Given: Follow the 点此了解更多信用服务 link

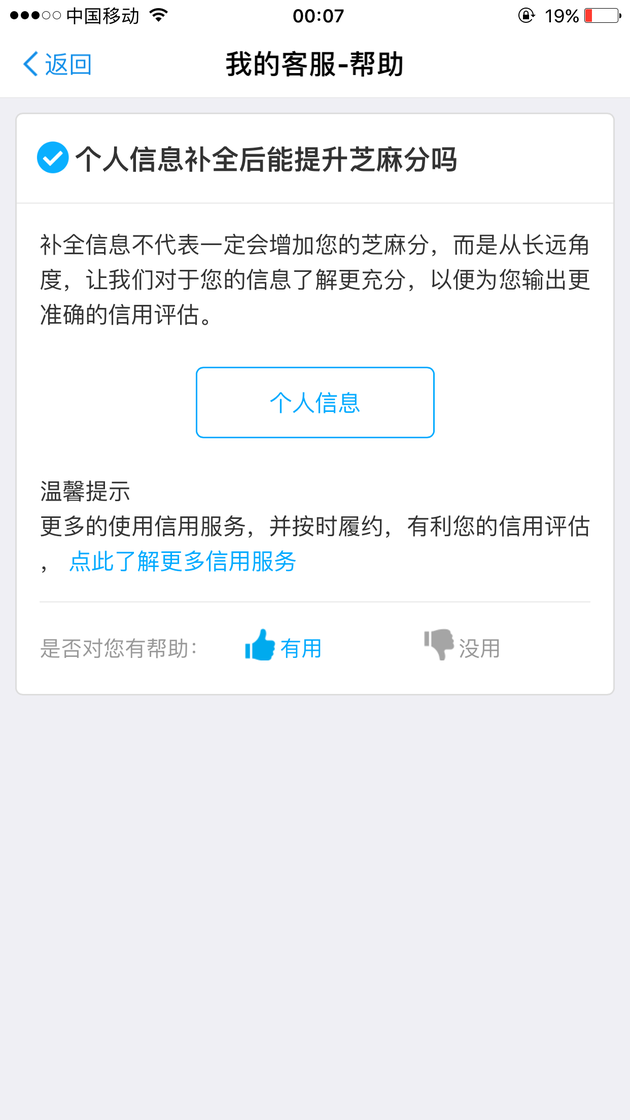Looking at the screenshot, I should coord(182,561).
